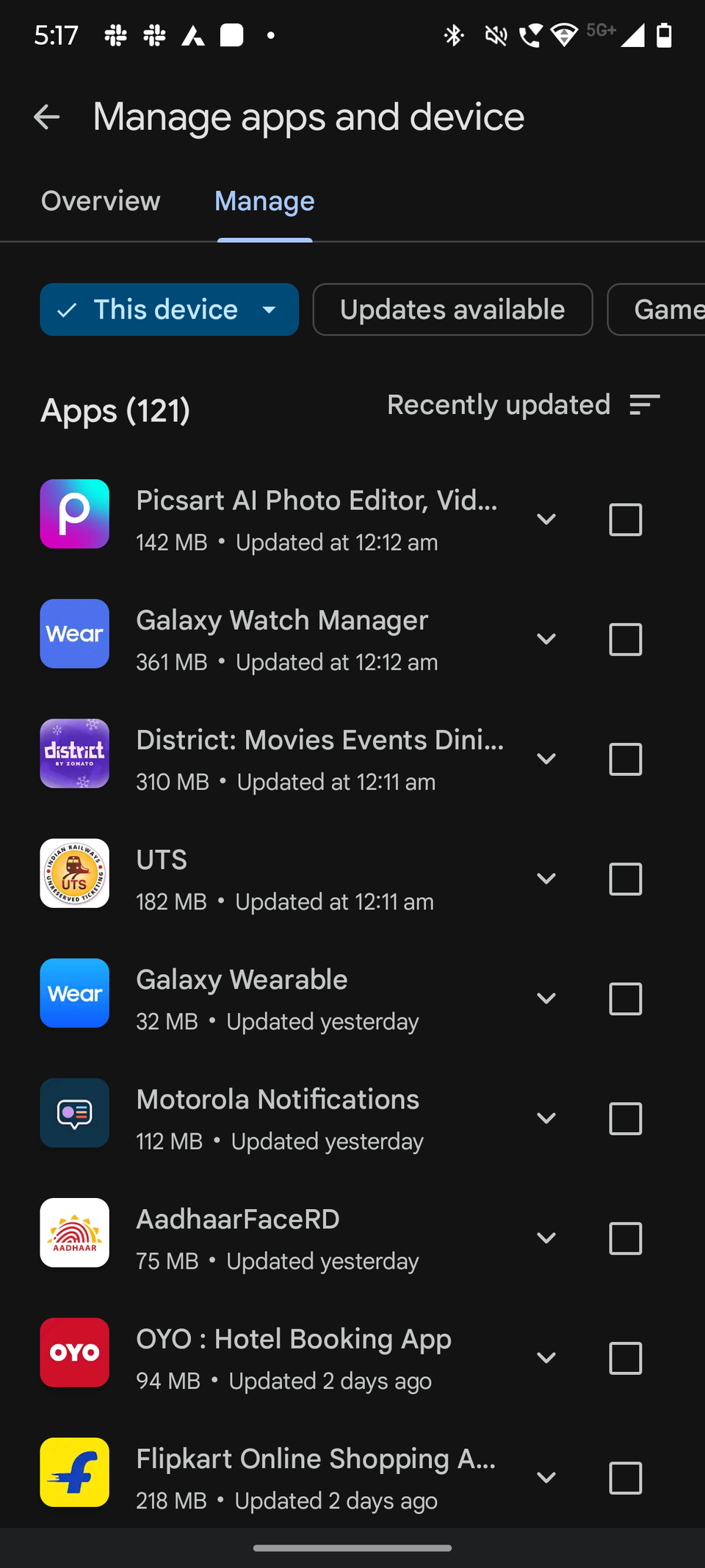Tap the Galaxy Wearable blue Wear icon

(74, 993)
